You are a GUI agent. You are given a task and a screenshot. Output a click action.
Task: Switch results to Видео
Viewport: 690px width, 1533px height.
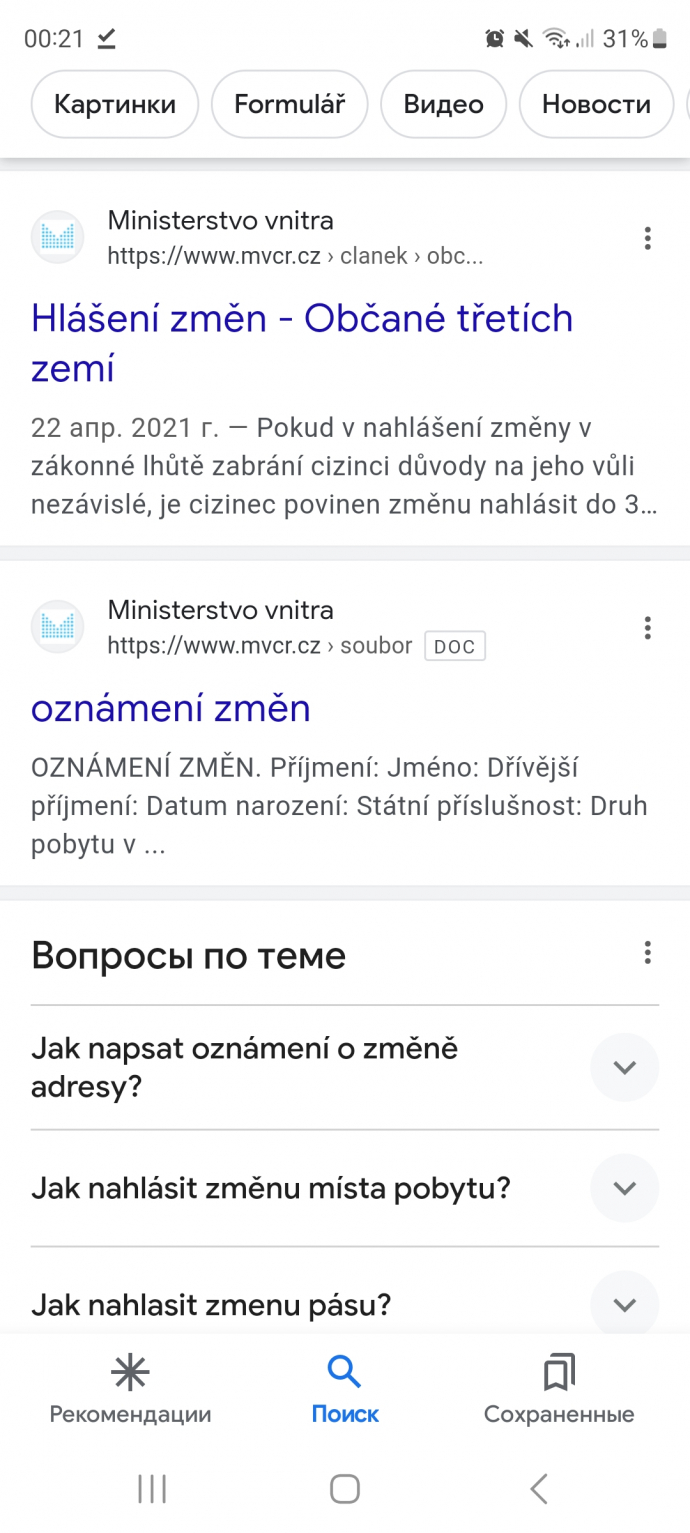(443, 104)
